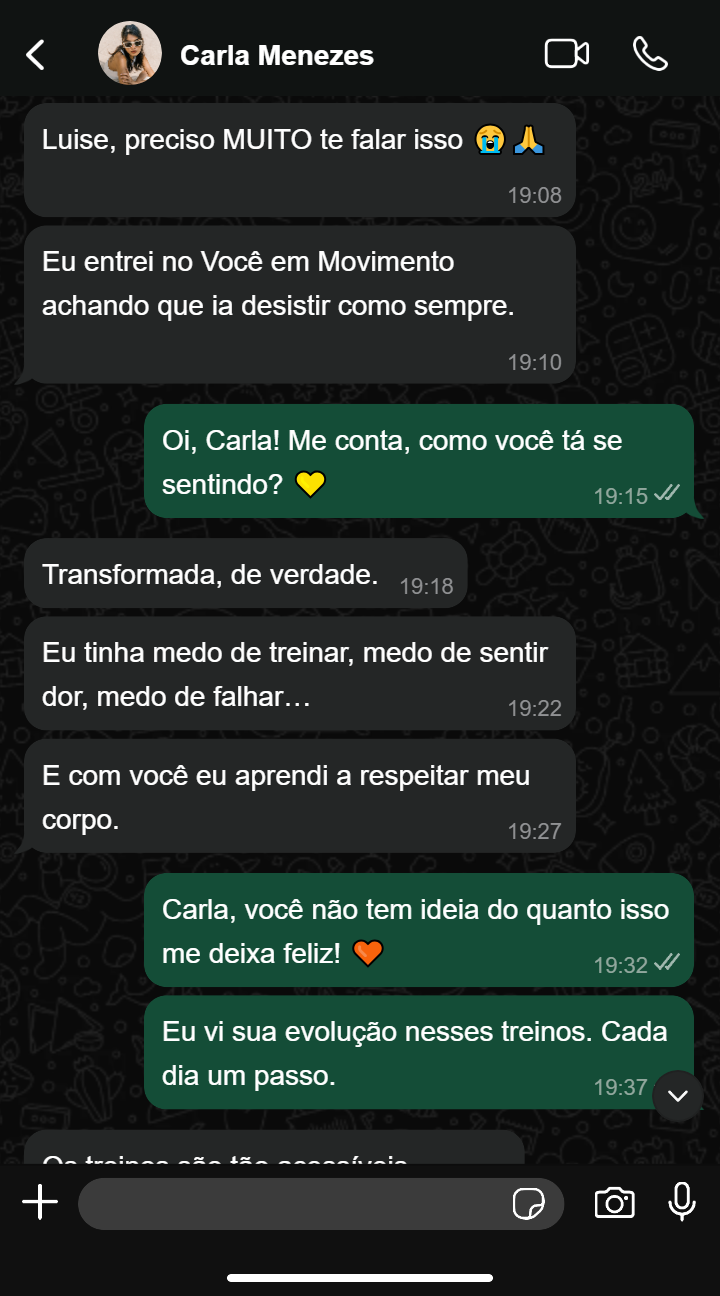720x1296 pixels.
Task: Open Carla Menezes profile photo
Action: 130,54
